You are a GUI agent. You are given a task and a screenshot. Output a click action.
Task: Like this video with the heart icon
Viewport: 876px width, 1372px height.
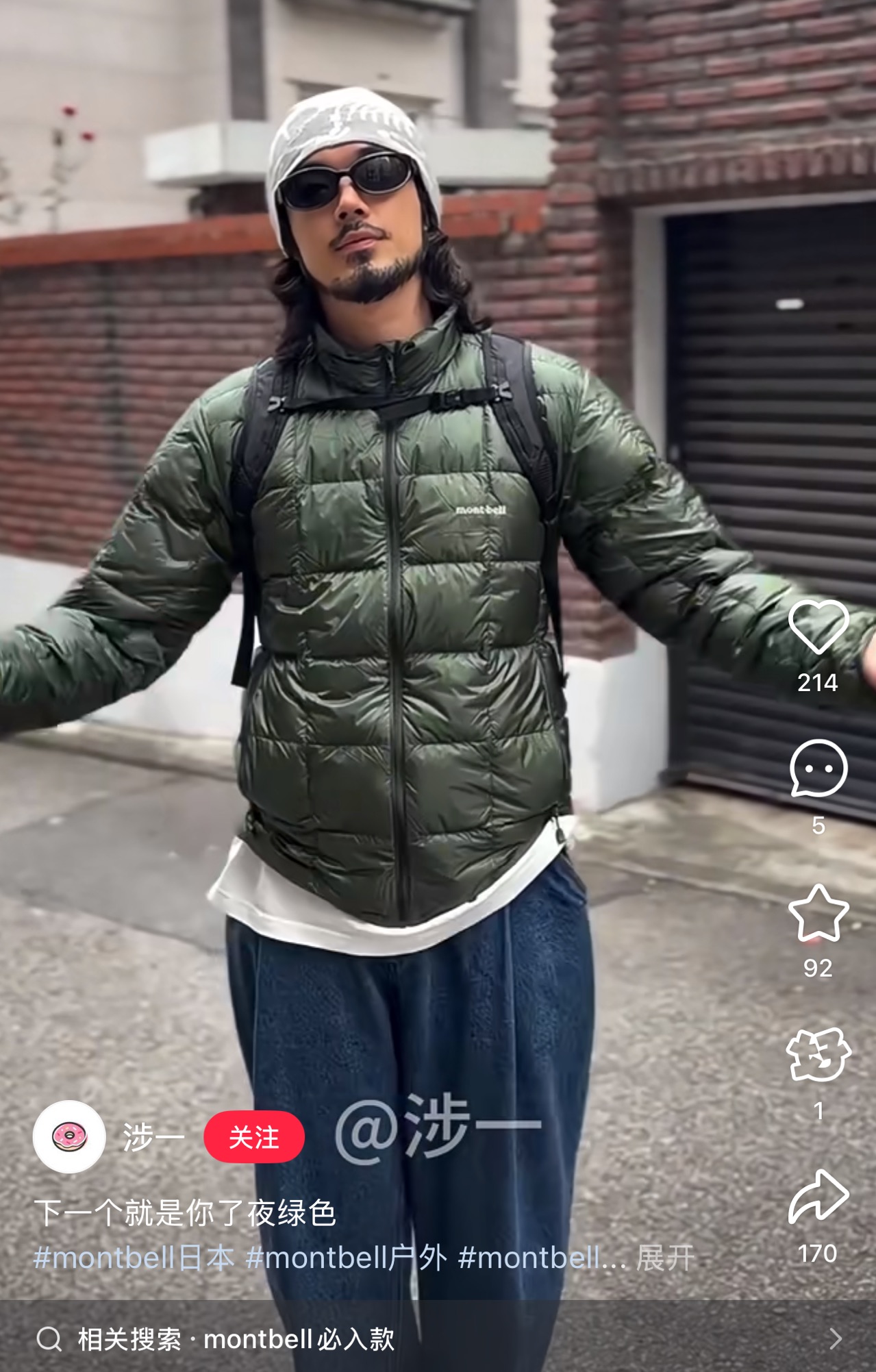click(x=818, y=626)
